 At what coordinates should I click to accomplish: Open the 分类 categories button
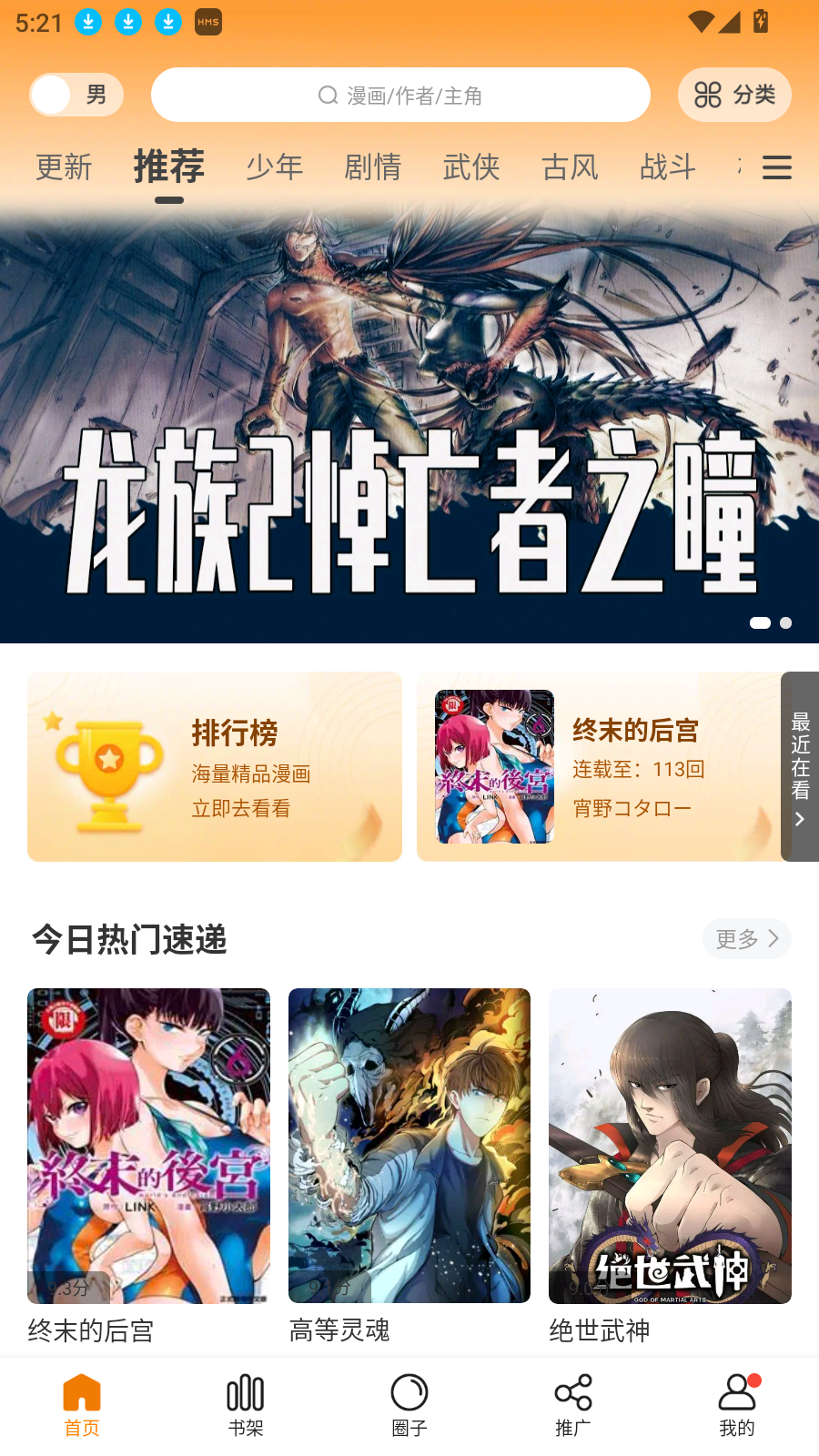(734, 95)
